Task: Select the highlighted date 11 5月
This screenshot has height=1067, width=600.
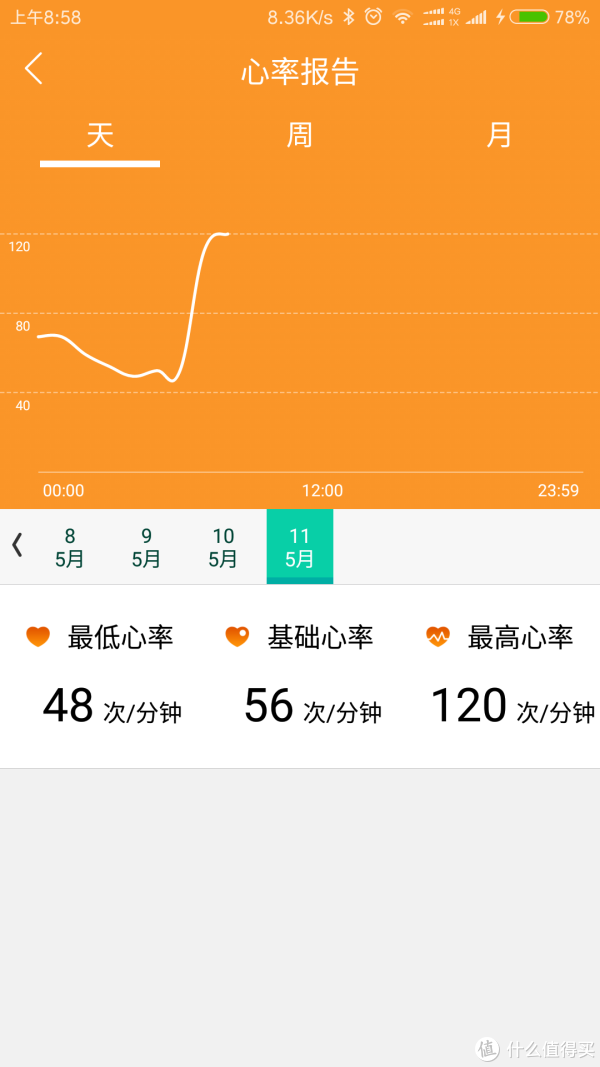Action: [299, 546]
